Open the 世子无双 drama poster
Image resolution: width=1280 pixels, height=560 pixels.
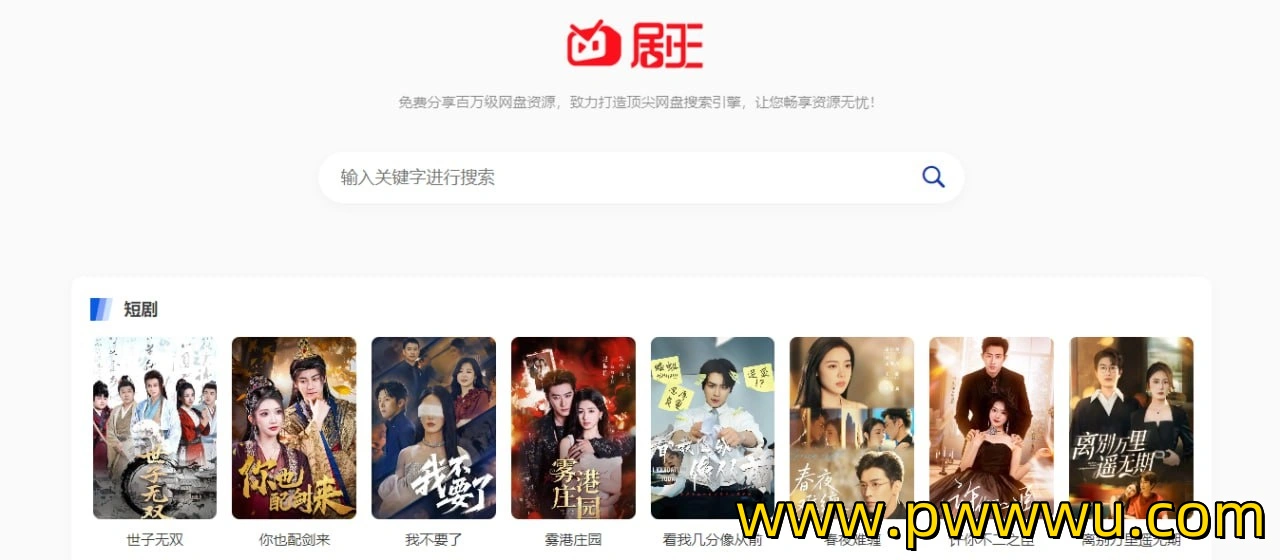pos(155,428)
